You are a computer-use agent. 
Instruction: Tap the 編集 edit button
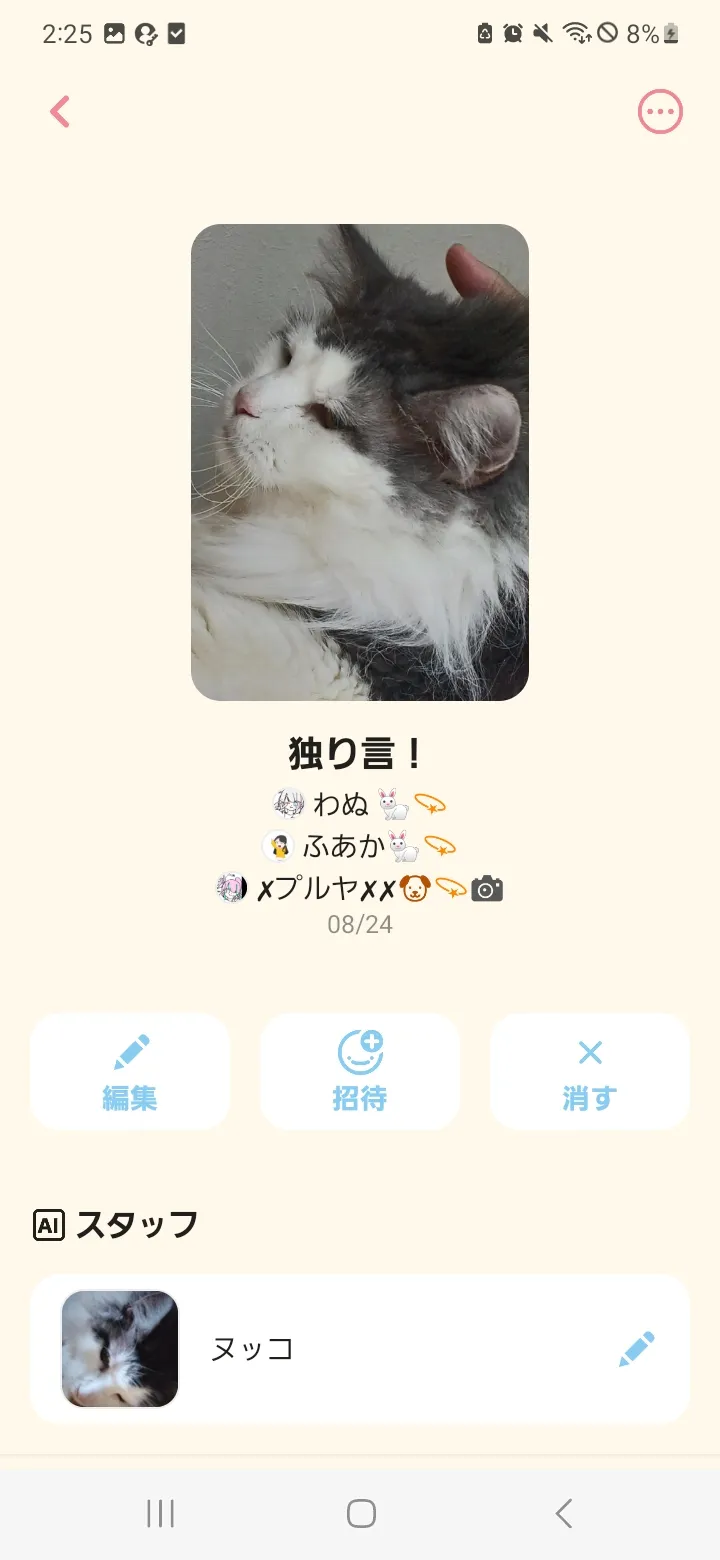coord(130,1072)
